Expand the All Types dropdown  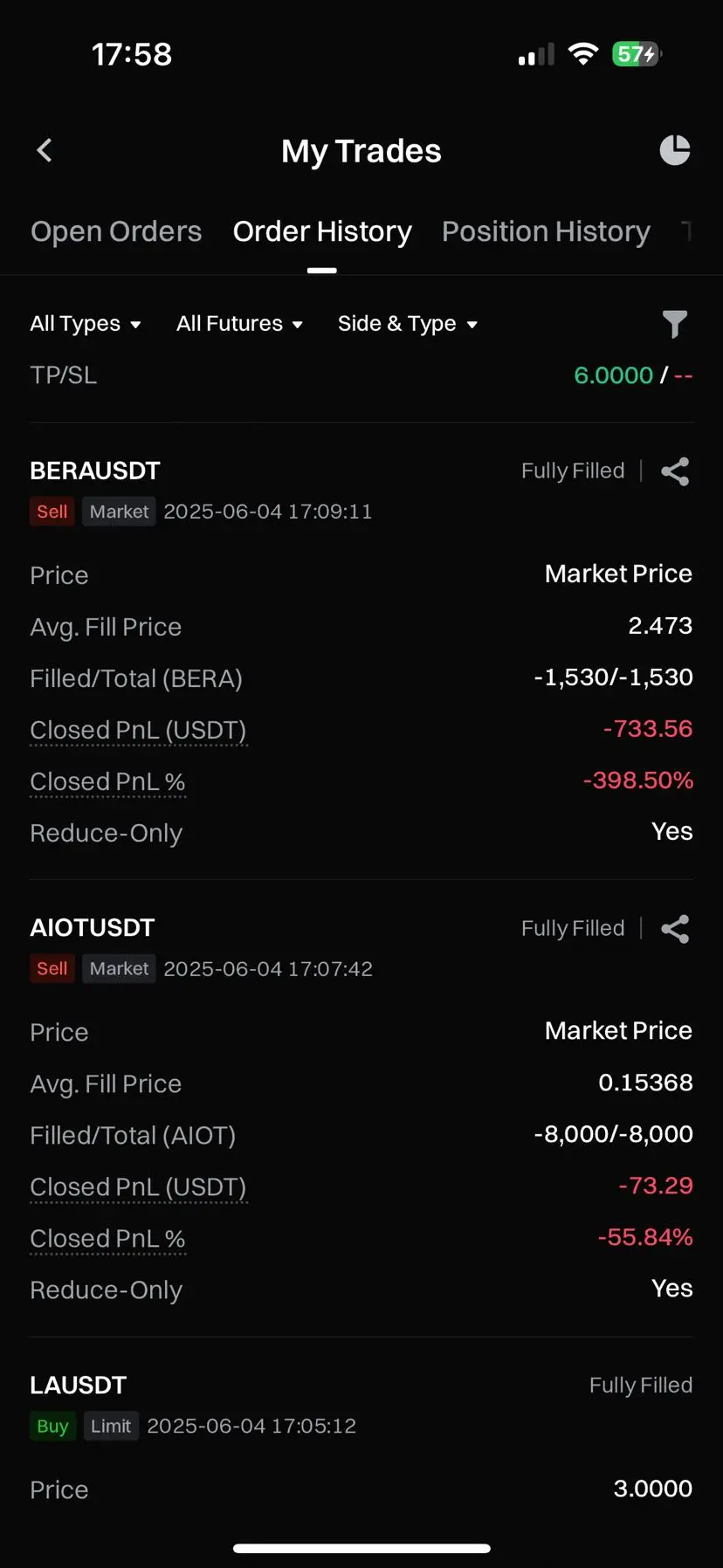tap(86, 324)
